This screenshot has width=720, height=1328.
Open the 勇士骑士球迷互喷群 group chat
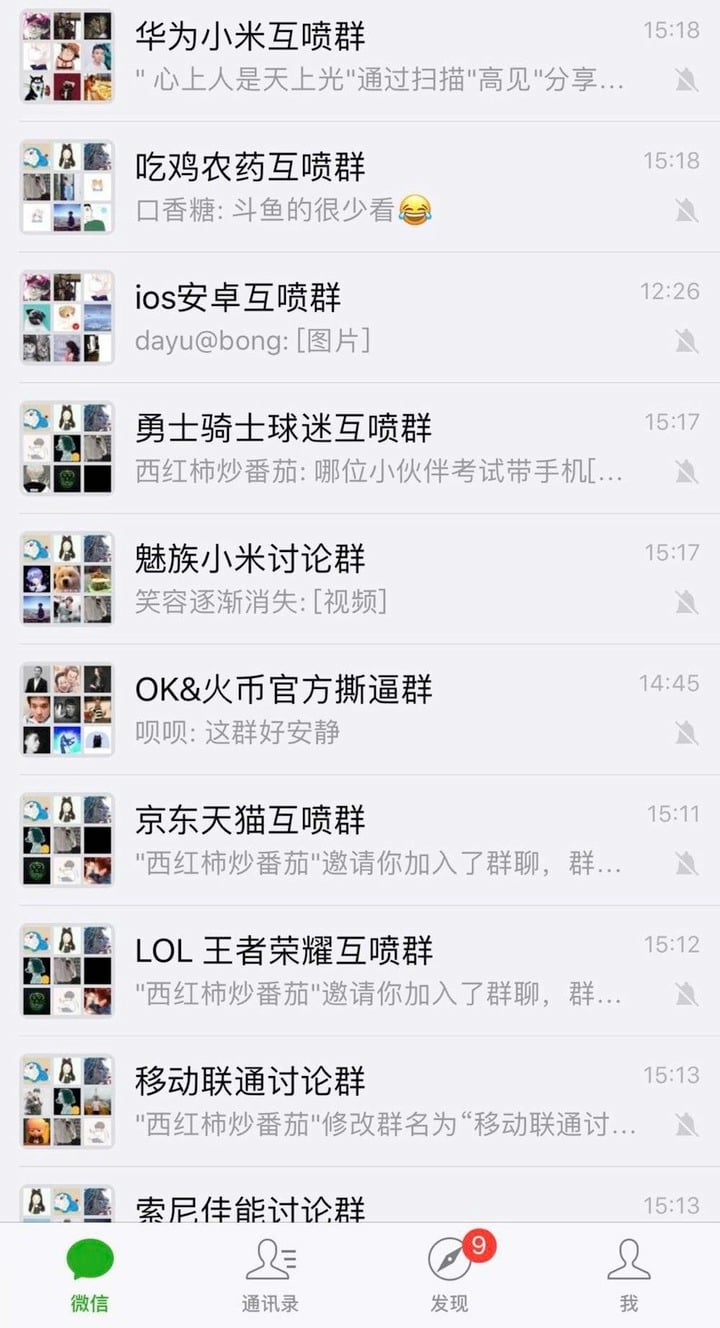click(360, 448)
